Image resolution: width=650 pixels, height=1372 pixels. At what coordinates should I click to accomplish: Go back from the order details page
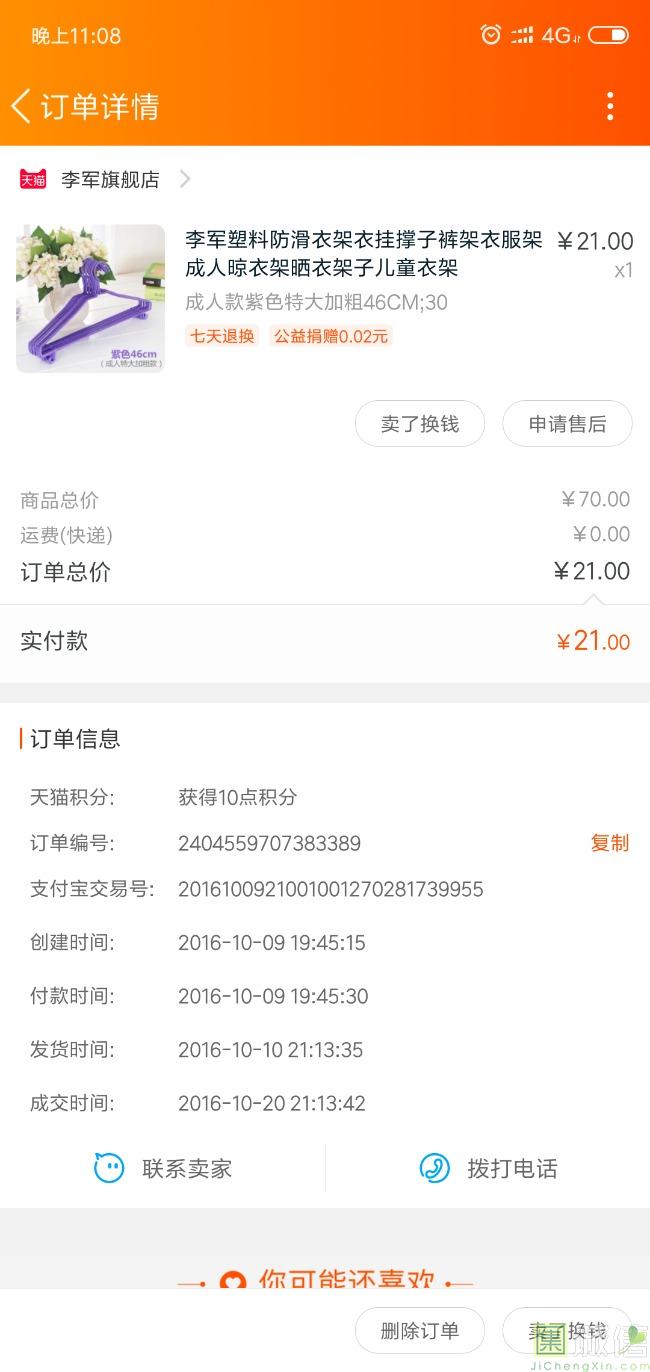point(21,106)
